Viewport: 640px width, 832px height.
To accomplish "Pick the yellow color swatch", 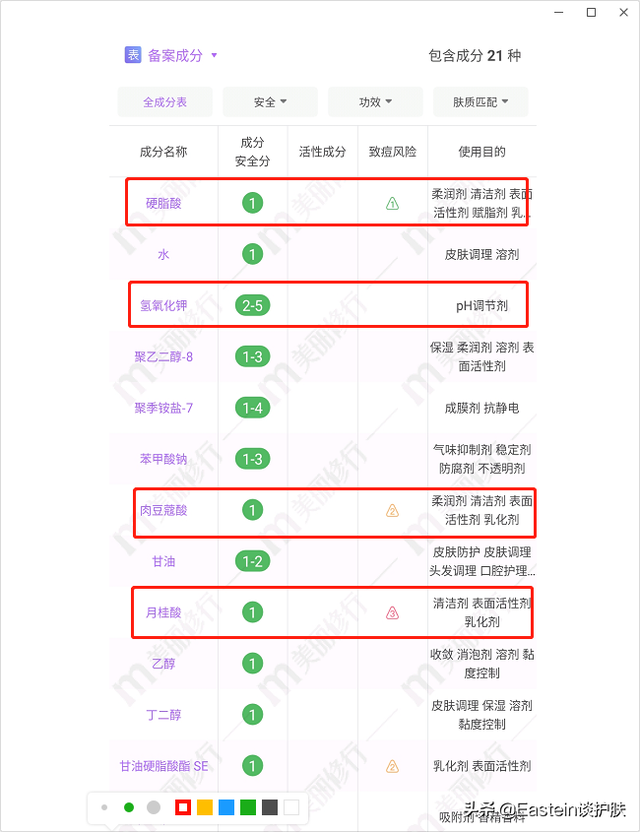I will click(x=204, y=807).
